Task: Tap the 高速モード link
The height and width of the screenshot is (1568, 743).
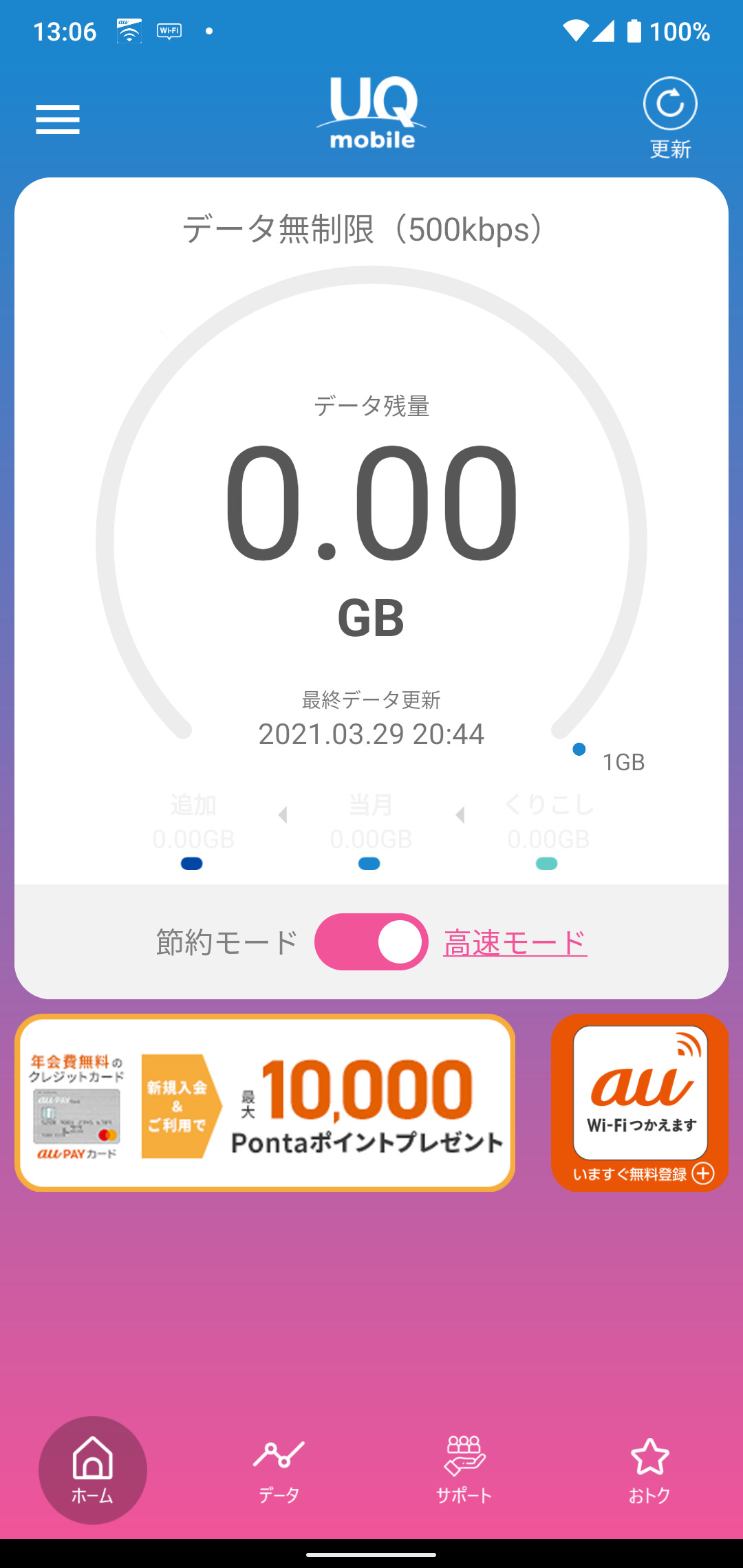Action: (x=515, y=942)
